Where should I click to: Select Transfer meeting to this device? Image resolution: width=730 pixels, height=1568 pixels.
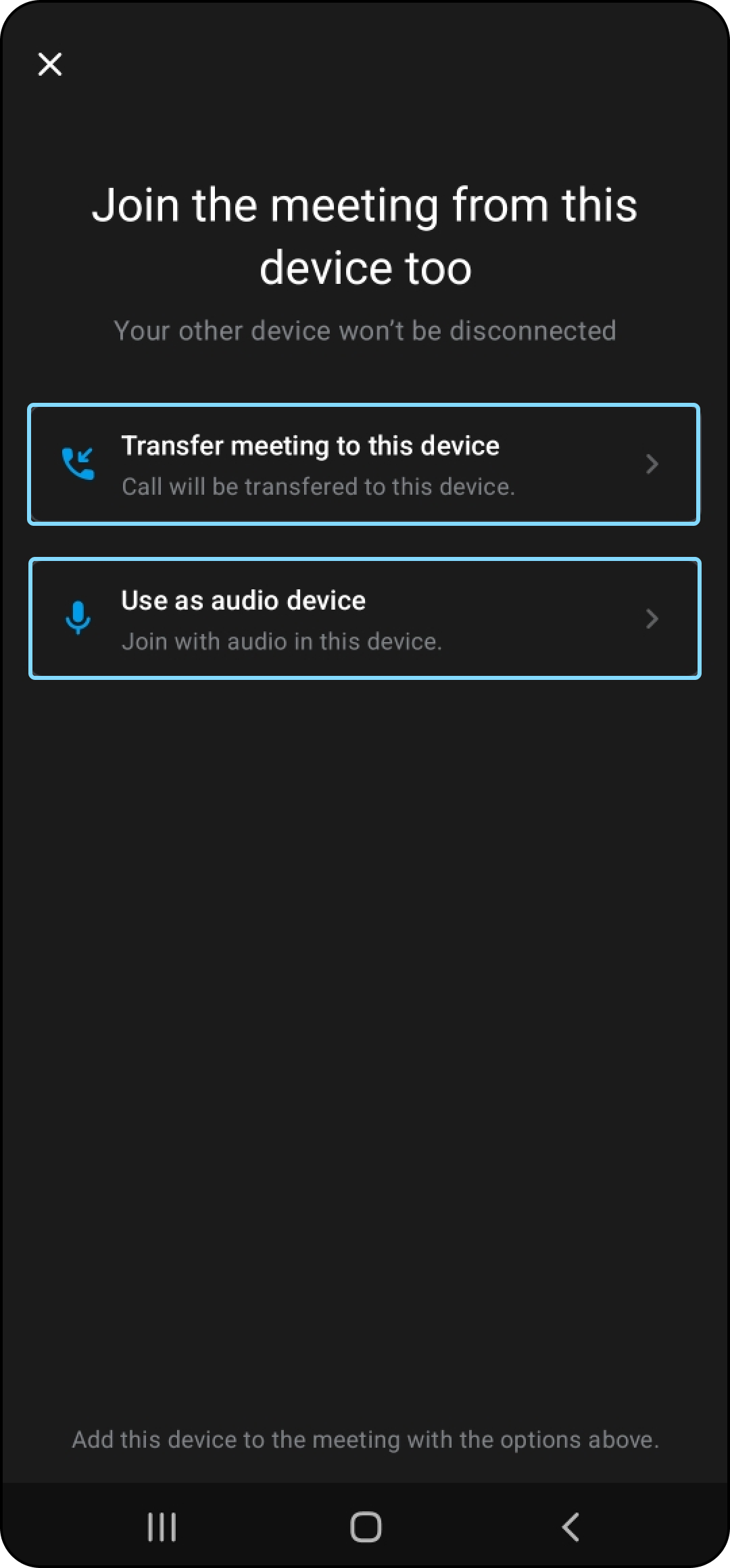coord(364,464)
